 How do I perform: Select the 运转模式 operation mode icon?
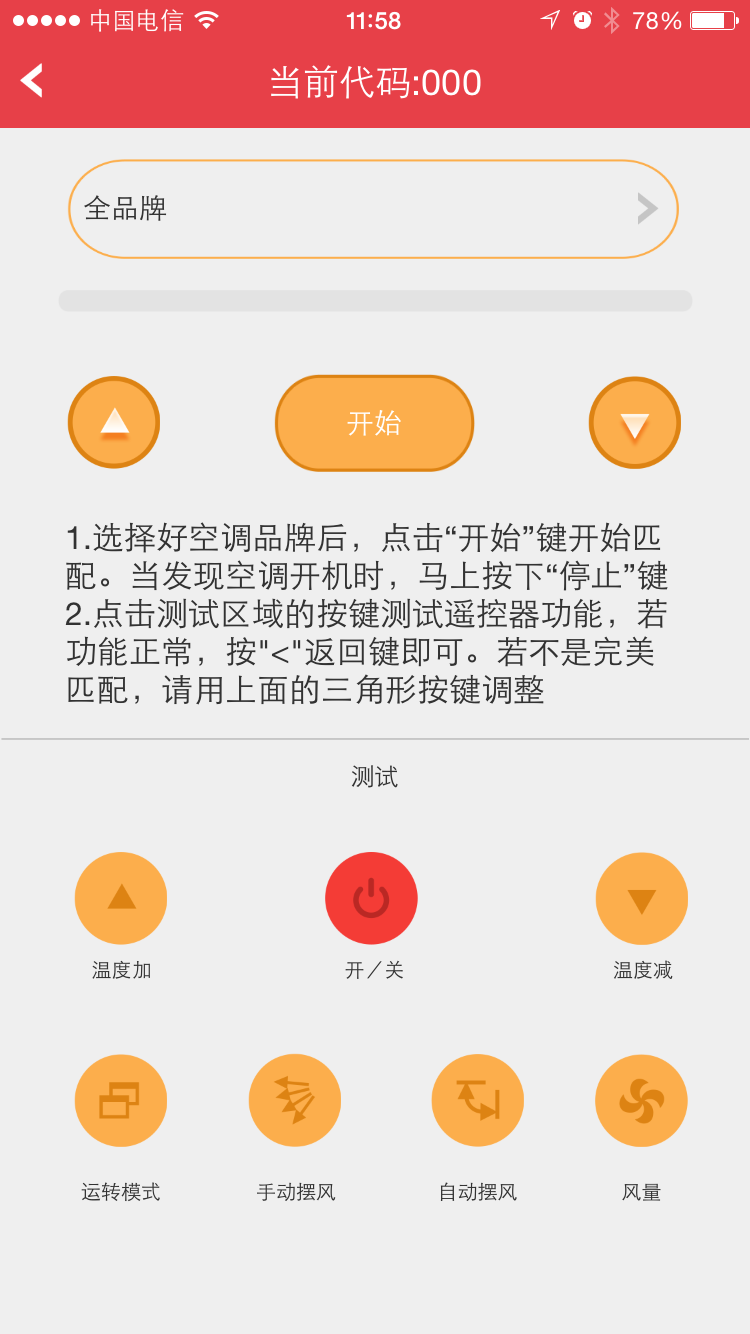121,1099
